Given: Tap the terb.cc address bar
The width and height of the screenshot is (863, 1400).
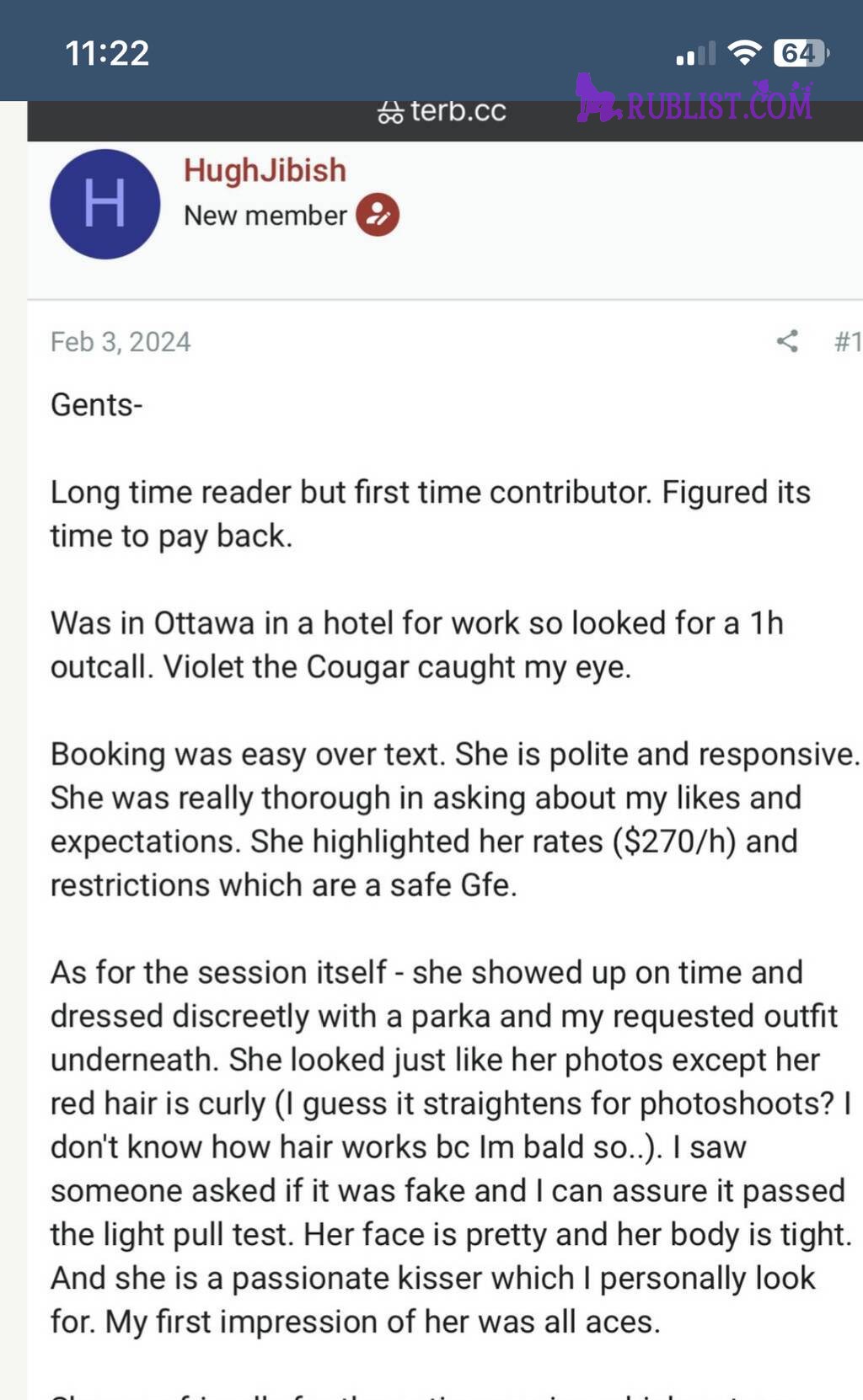Looking at the screenshot, I should [x=442, y=110].
